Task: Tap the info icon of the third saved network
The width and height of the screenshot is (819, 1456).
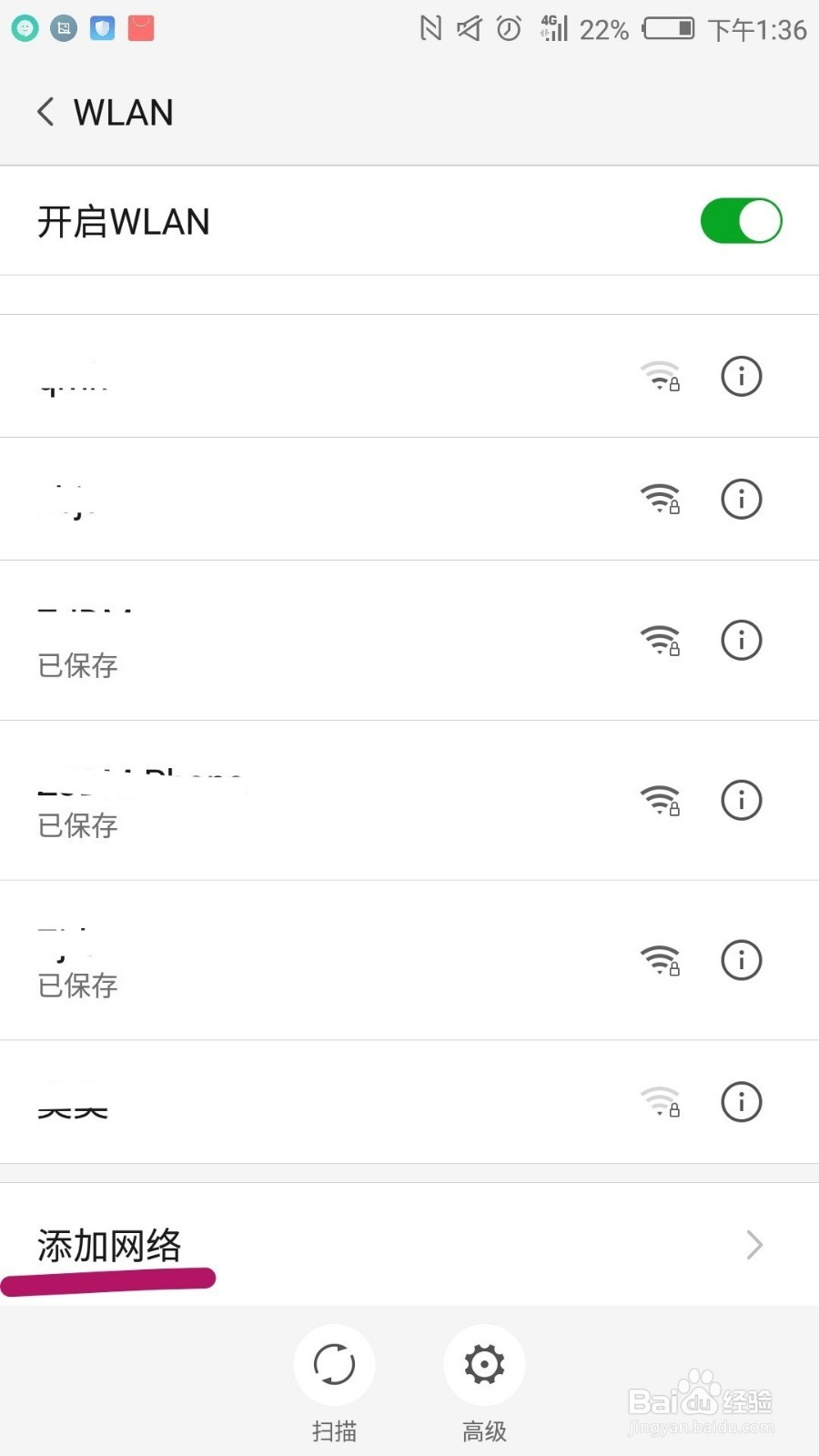Action: click(x=741, y=960)
